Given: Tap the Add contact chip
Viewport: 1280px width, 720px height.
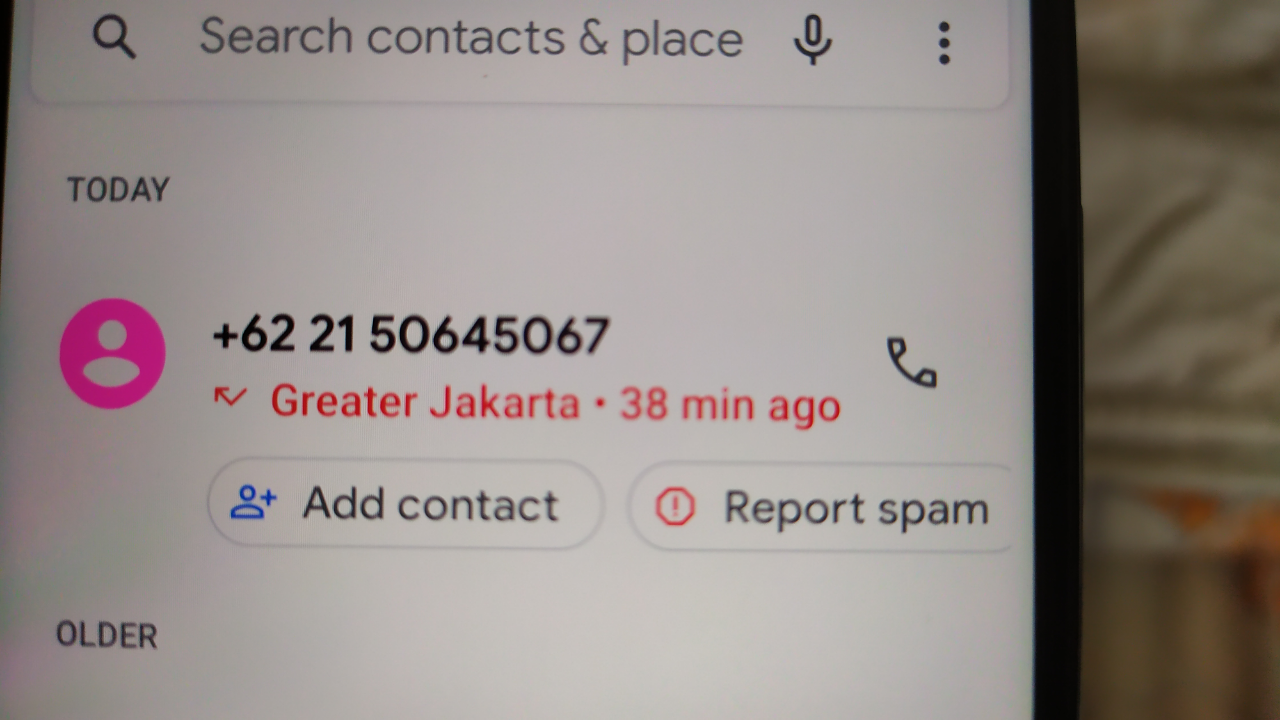Looking at the screenshot, I should [x=405, y=504].
